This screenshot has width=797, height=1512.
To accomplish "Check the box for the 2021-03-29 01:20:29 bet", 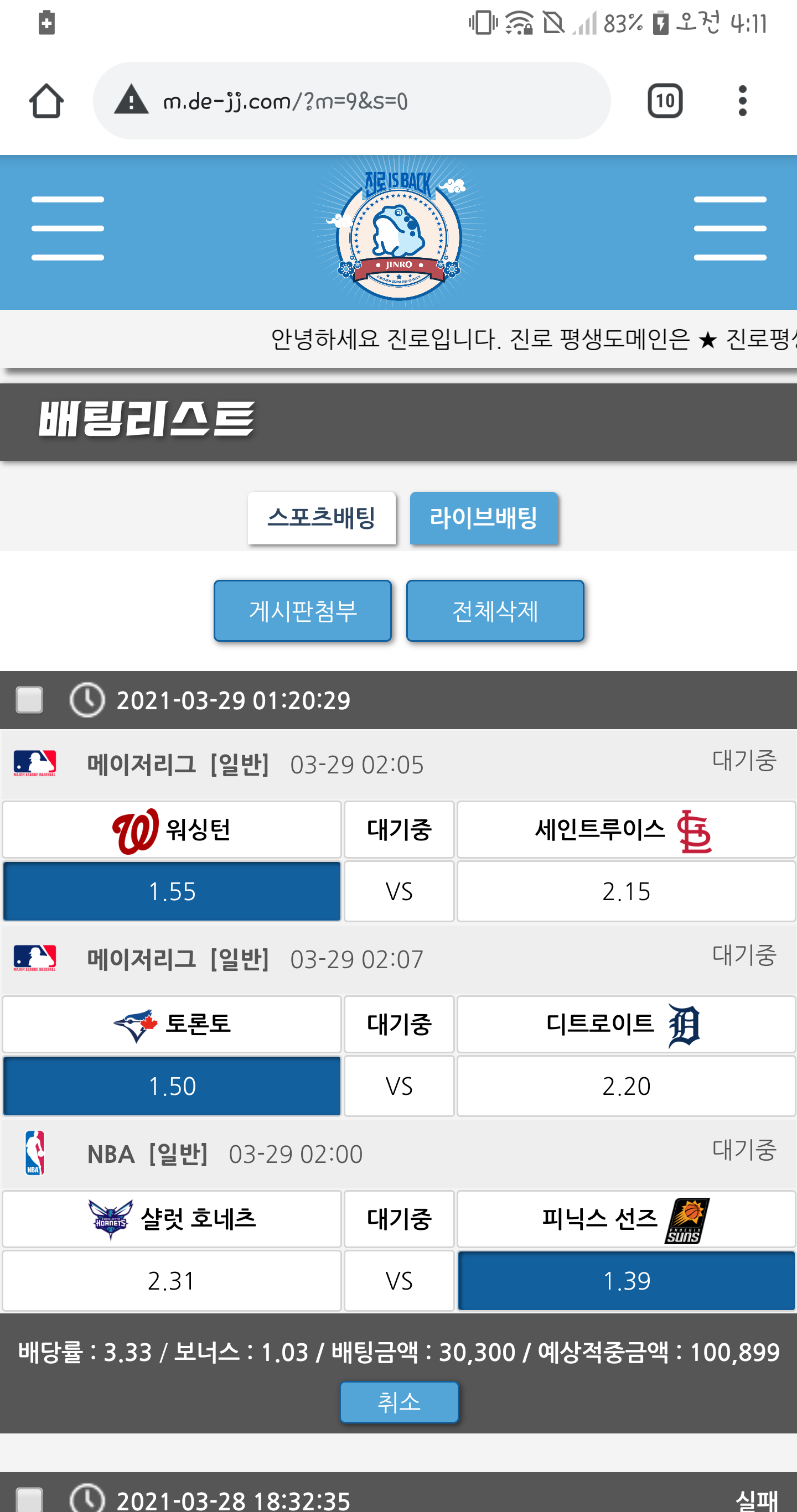I will tap(29, 700).
